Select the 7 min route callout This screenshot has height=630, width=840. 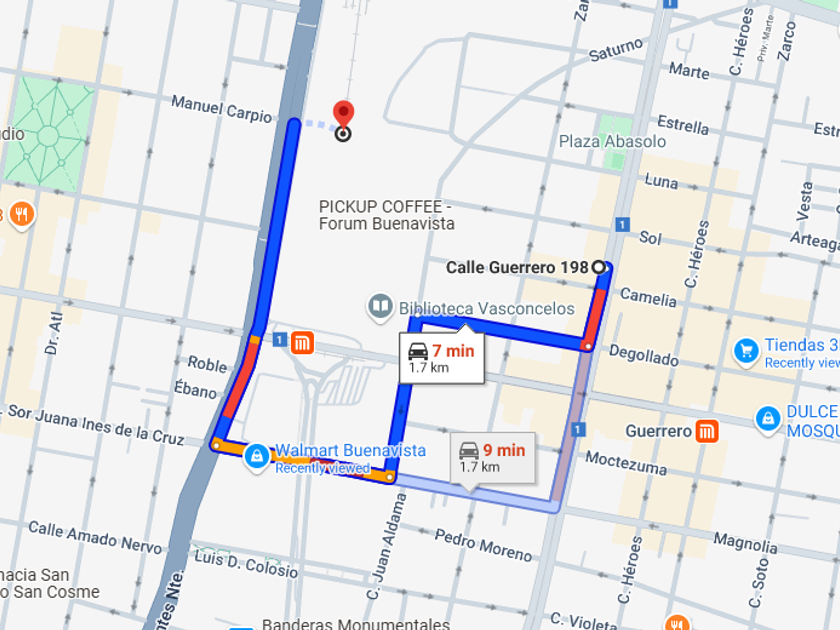click(x=442, y=358)
